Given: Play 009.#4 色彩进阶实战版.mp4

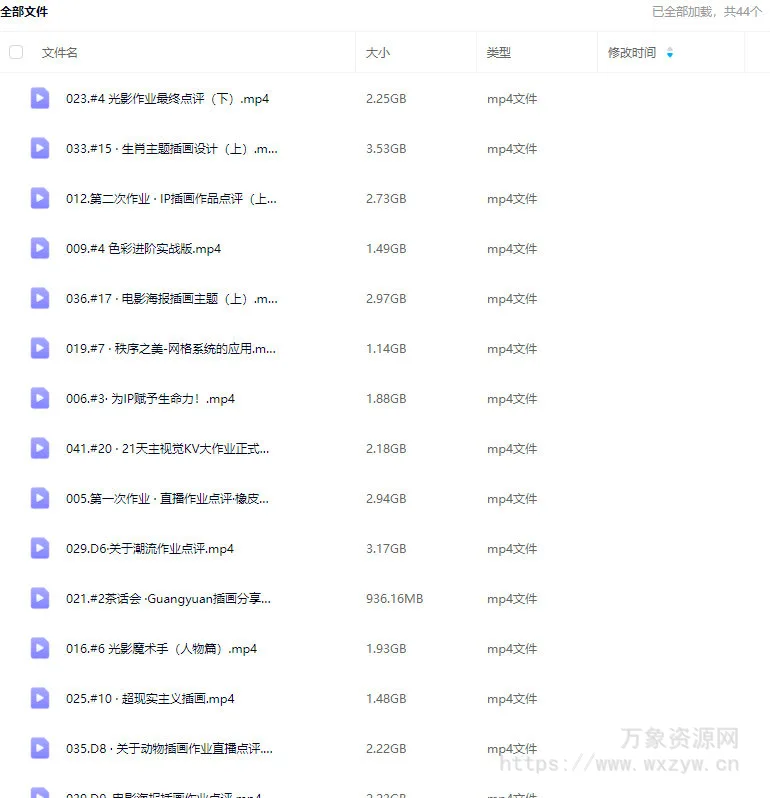Looking at the screenshot, I should (x=143, y=249).
